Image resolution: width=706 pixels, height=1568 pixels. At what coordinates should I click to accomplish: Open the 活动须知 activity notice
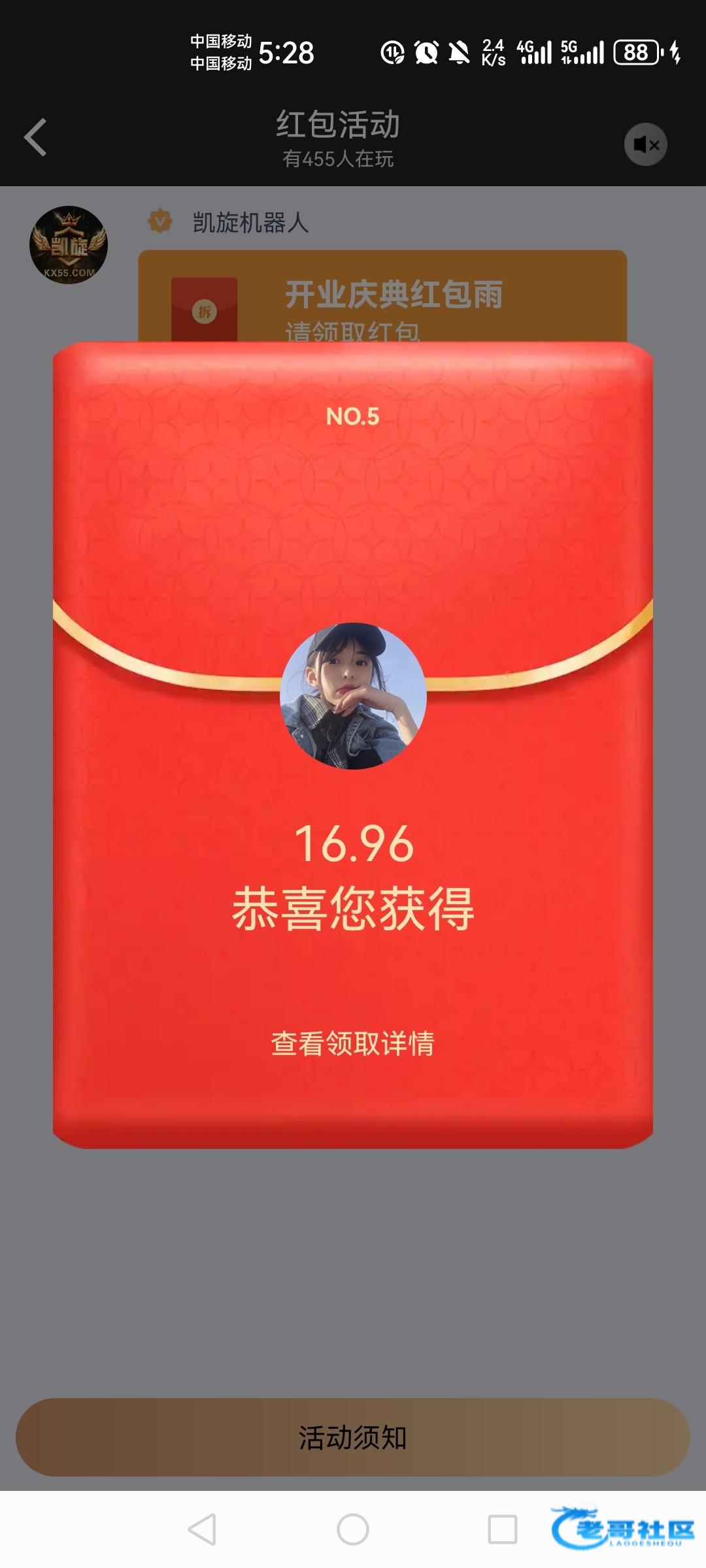click(x=353, y=1437)
